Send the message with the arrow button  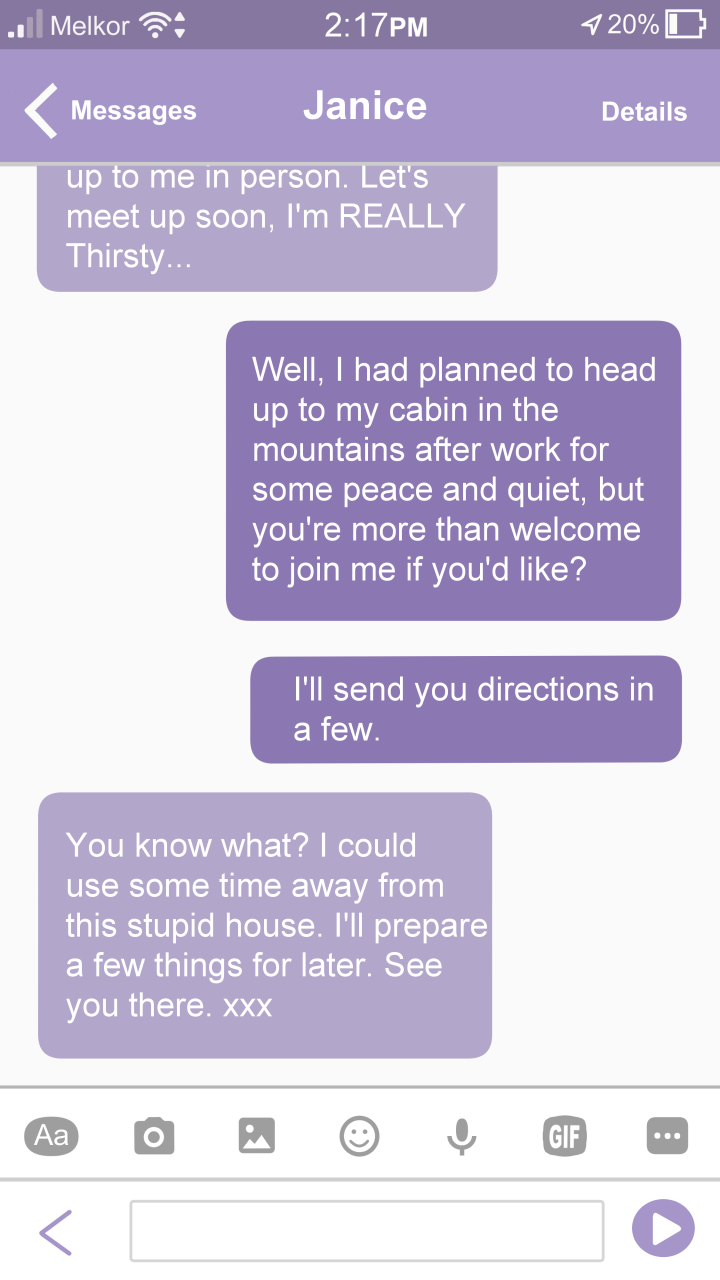click(x=663, y=1228)
